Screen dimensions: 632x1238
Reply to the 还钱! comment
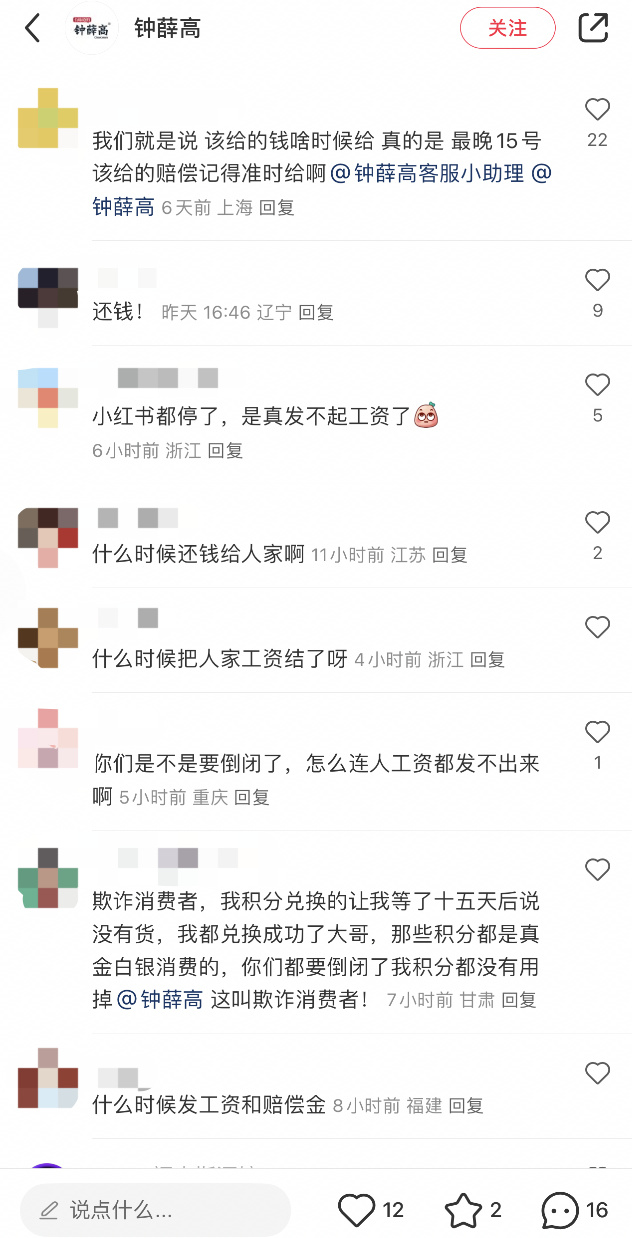pyautogui.click(x=316, y=312)
